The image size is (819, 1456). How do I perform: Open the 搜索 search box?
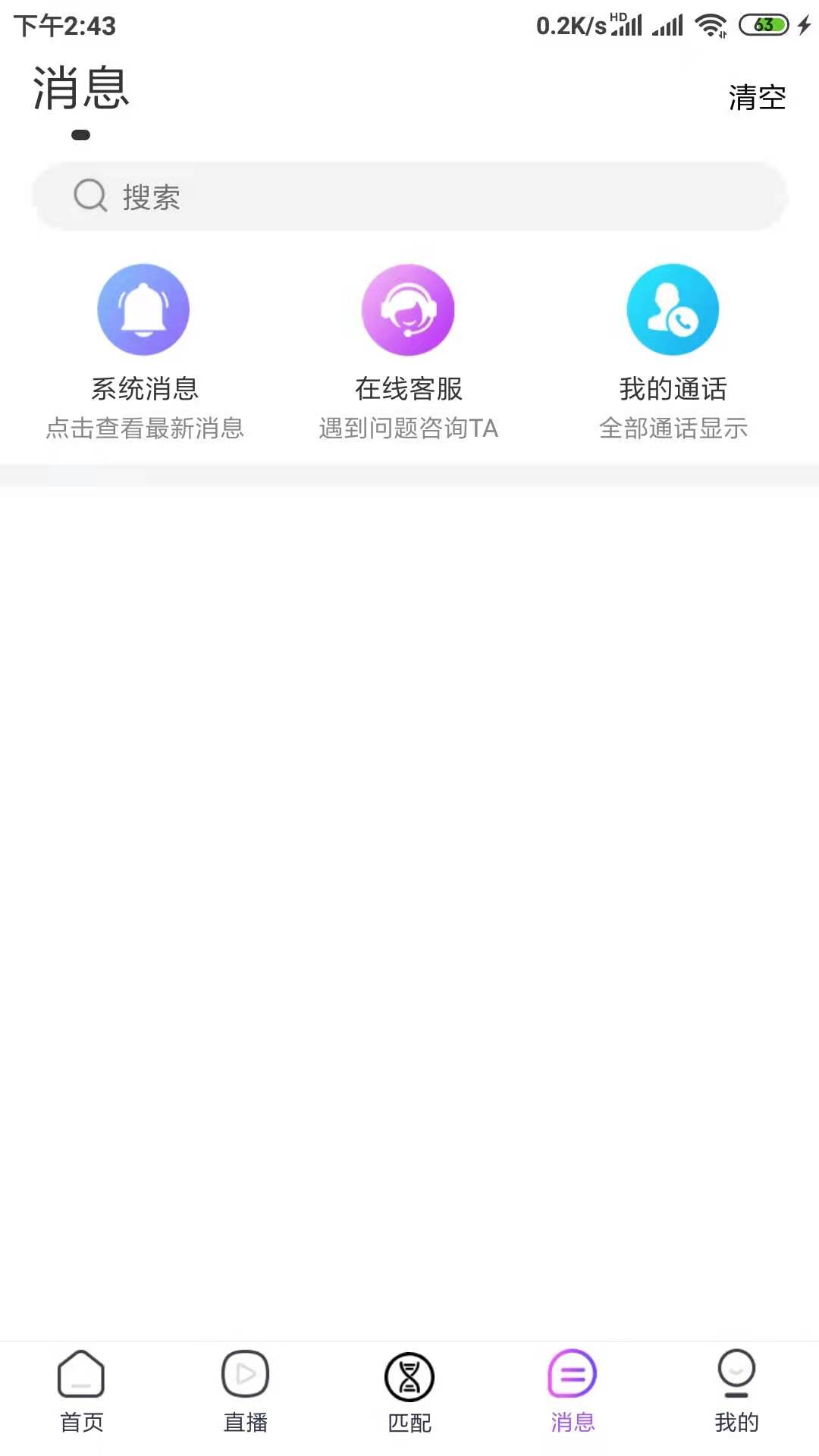tap(409, 196)
